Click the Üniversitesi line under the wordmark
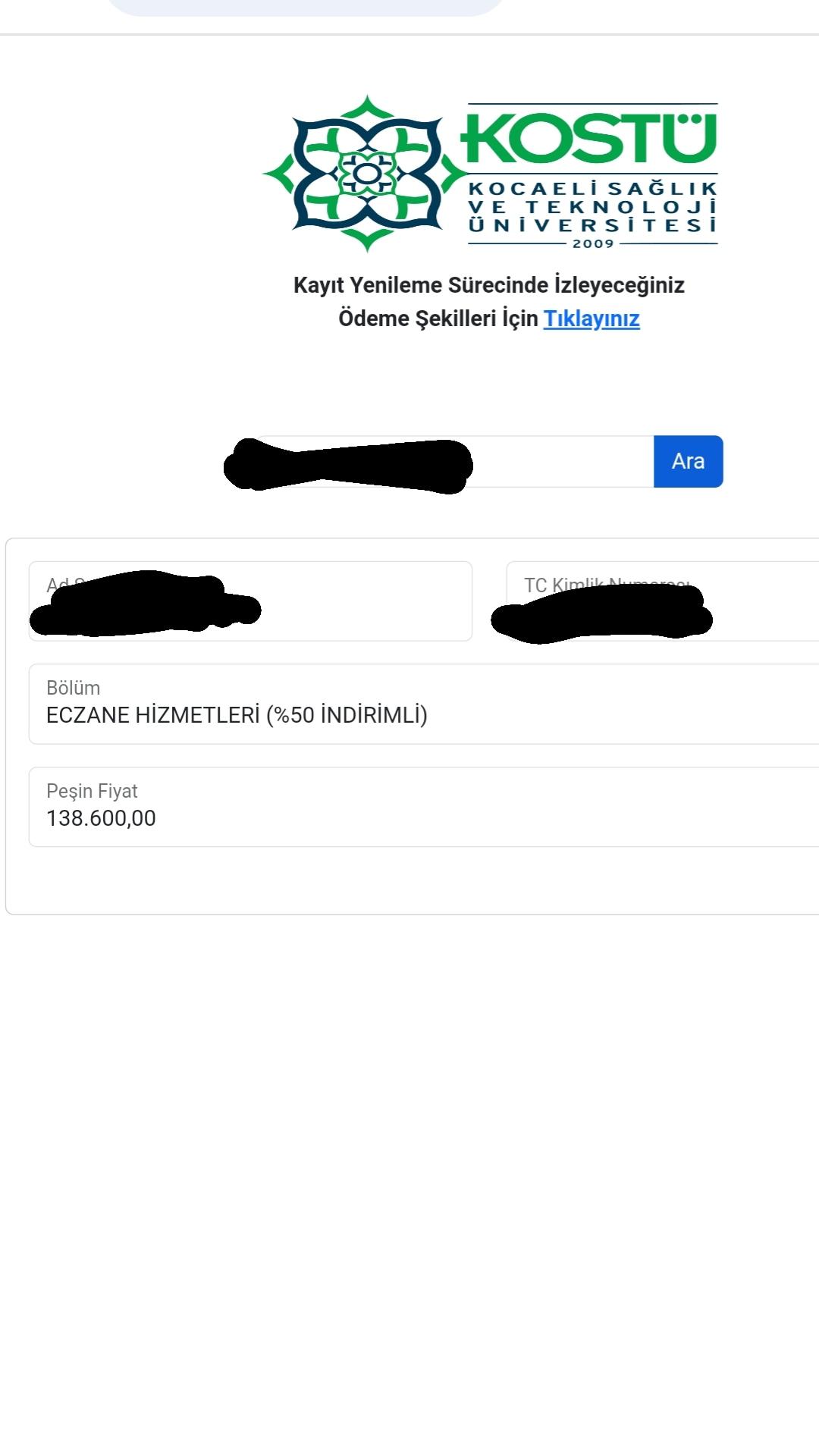This screenshot has width=819, height=1456. pyautogui.click(x=591, y=224)
